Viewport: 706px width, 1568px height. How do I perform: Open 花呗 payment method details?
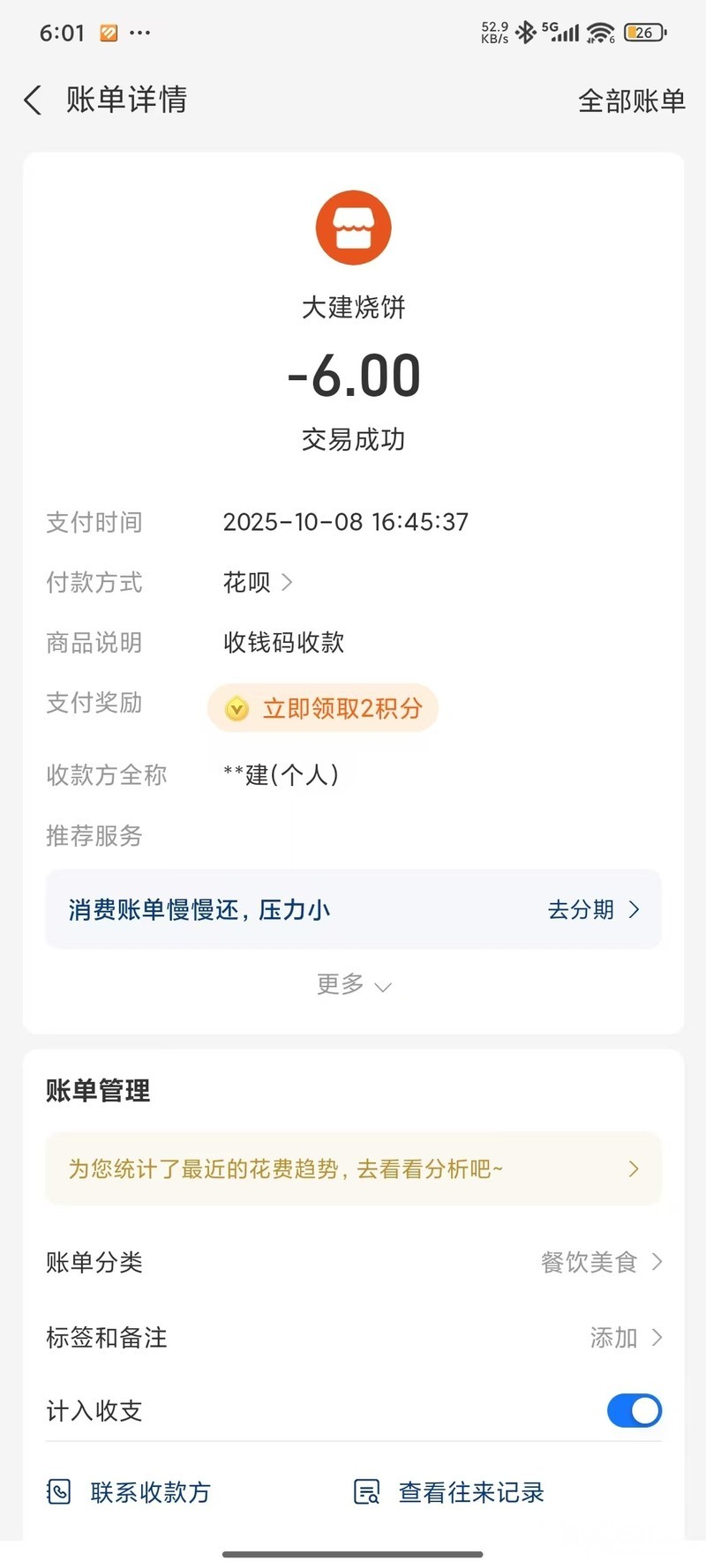tap(257, 582)
